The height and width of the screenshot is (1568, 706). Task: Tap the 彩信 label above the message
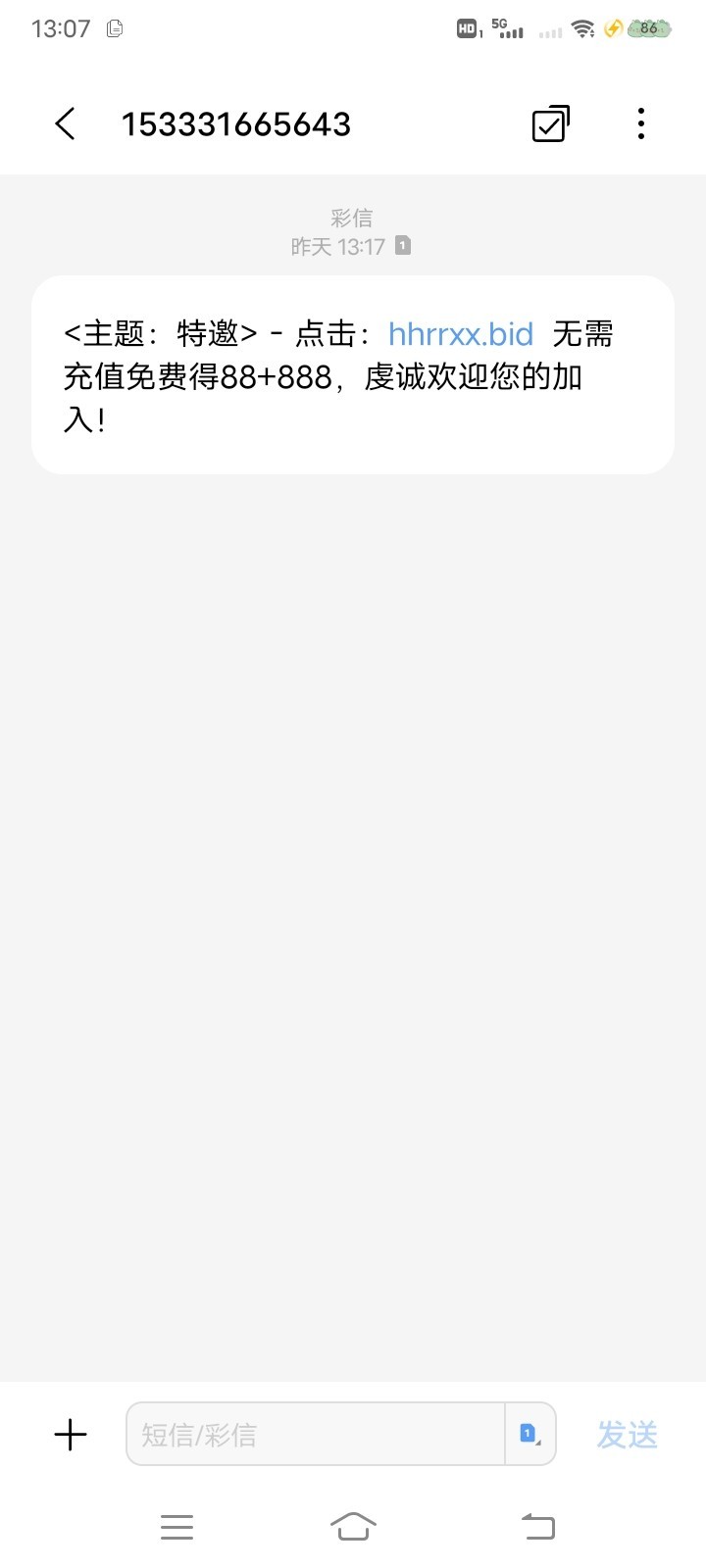click(x=352, y=217)
